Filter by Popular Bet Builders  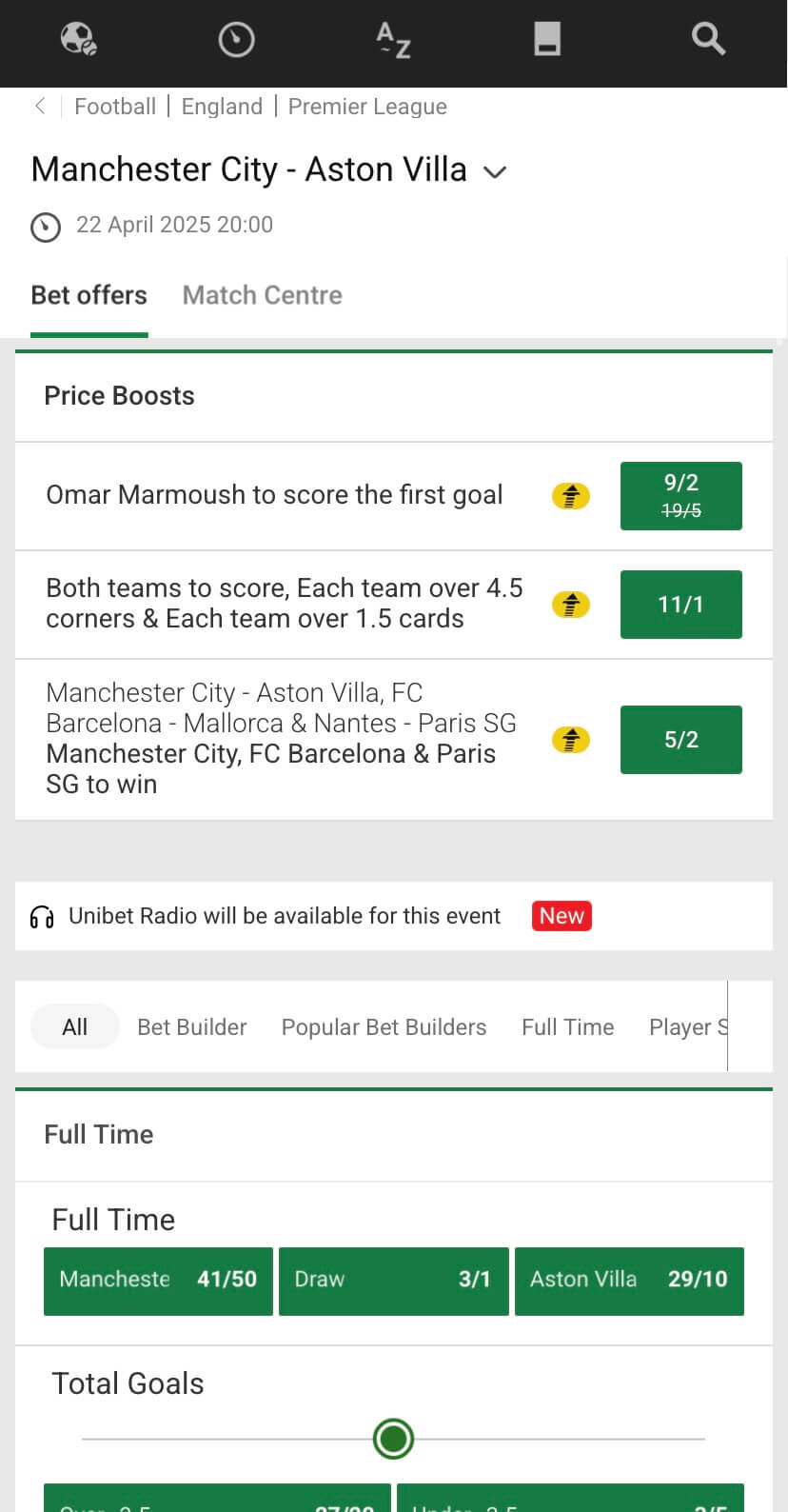coord(384,1027)
